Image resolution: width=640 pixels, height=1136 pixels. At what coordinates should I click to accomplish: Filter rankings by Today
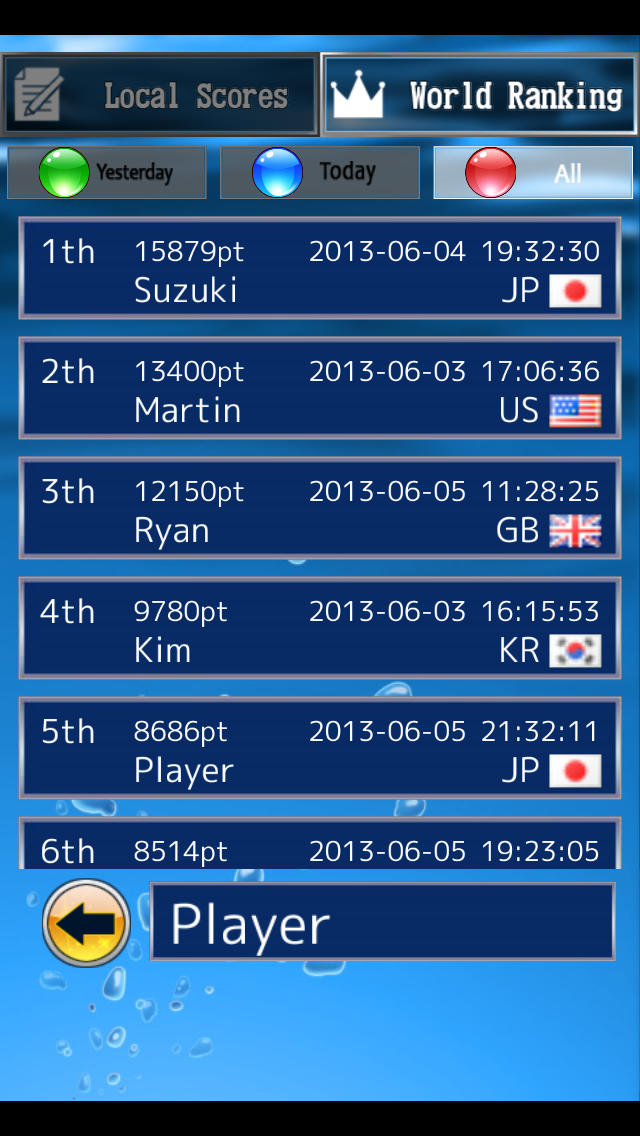[x=320, y=173]
